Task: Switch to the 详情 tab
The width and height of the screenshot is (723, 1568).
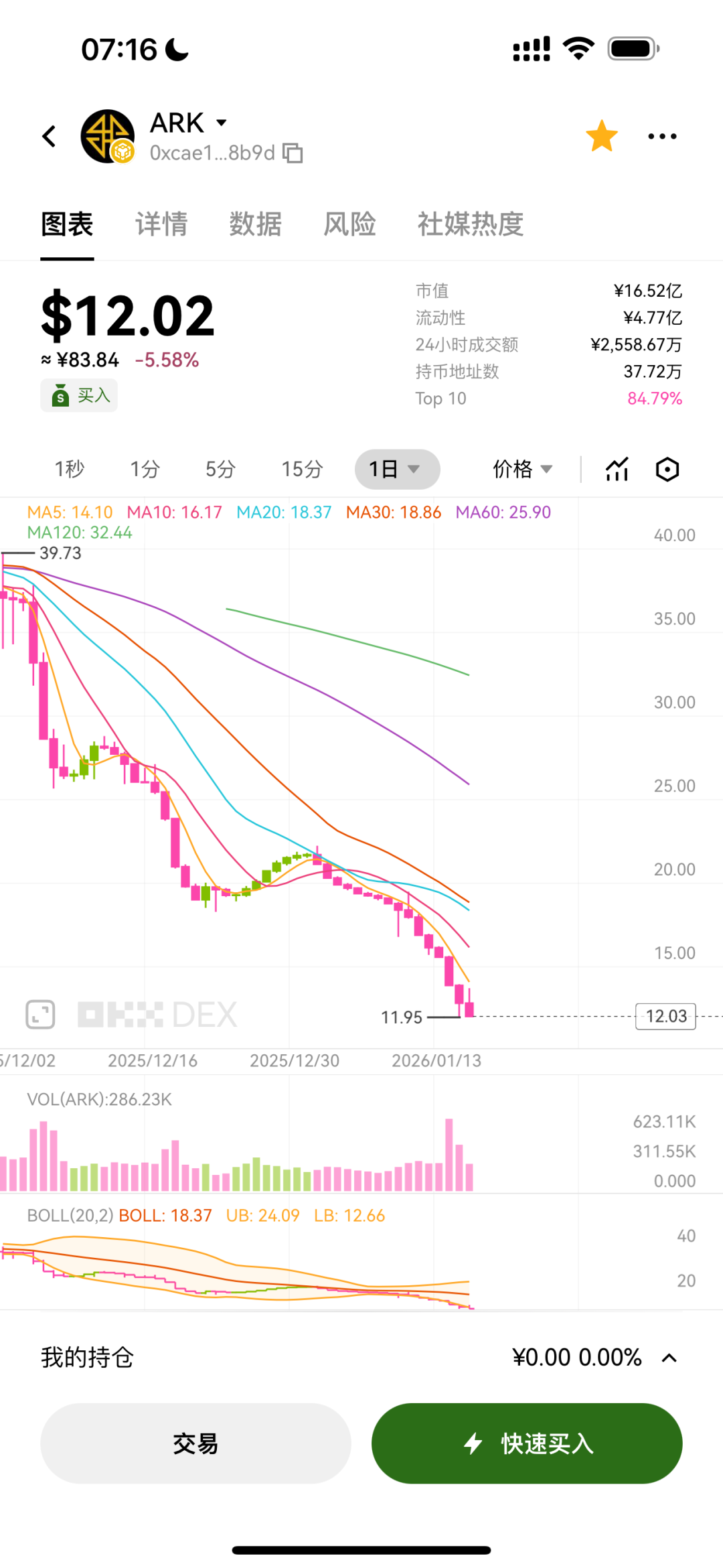Action: [161, 224]
